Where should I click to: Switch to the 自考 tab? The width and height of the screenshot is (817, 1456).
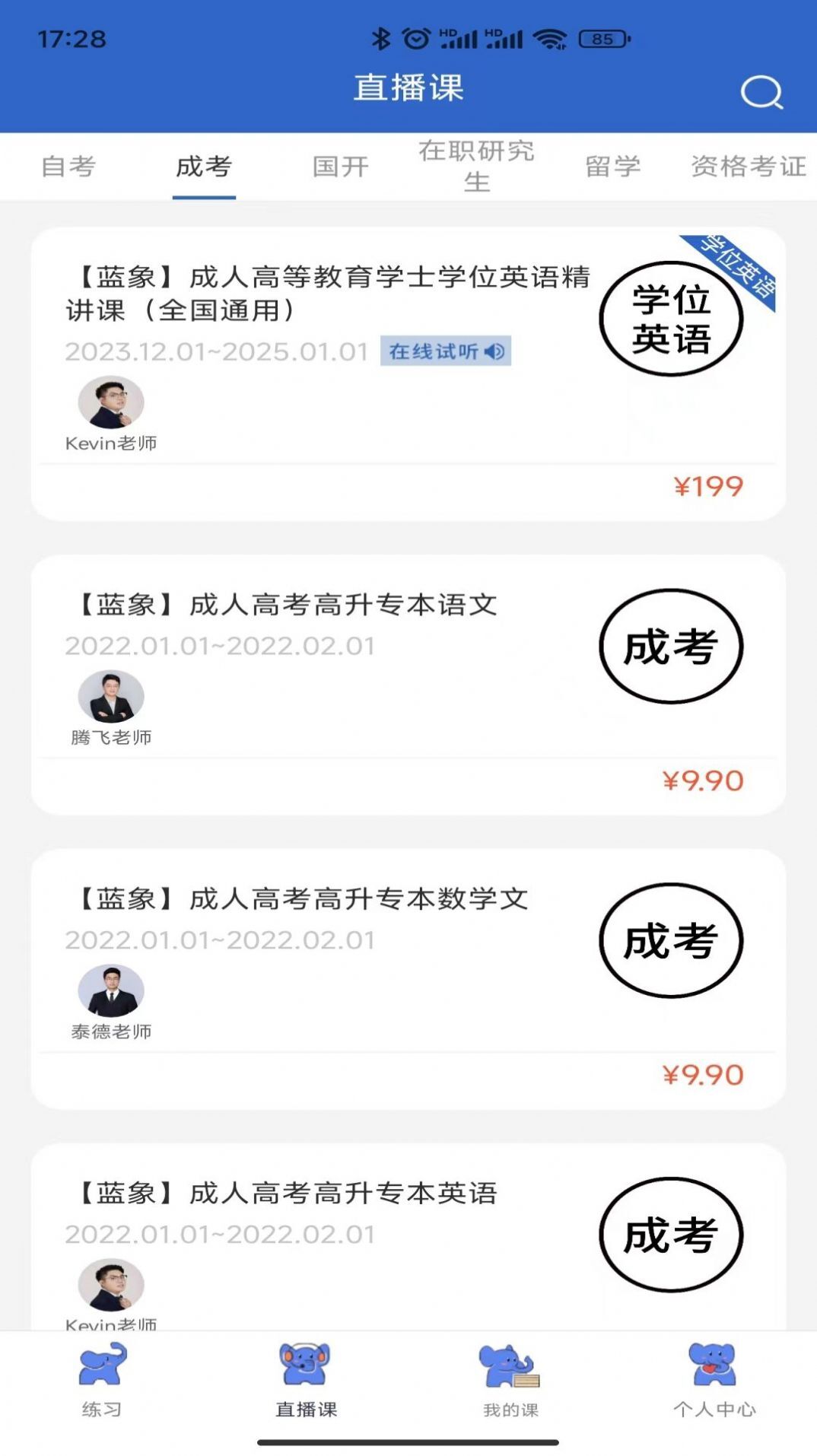(x=68, y=167)
